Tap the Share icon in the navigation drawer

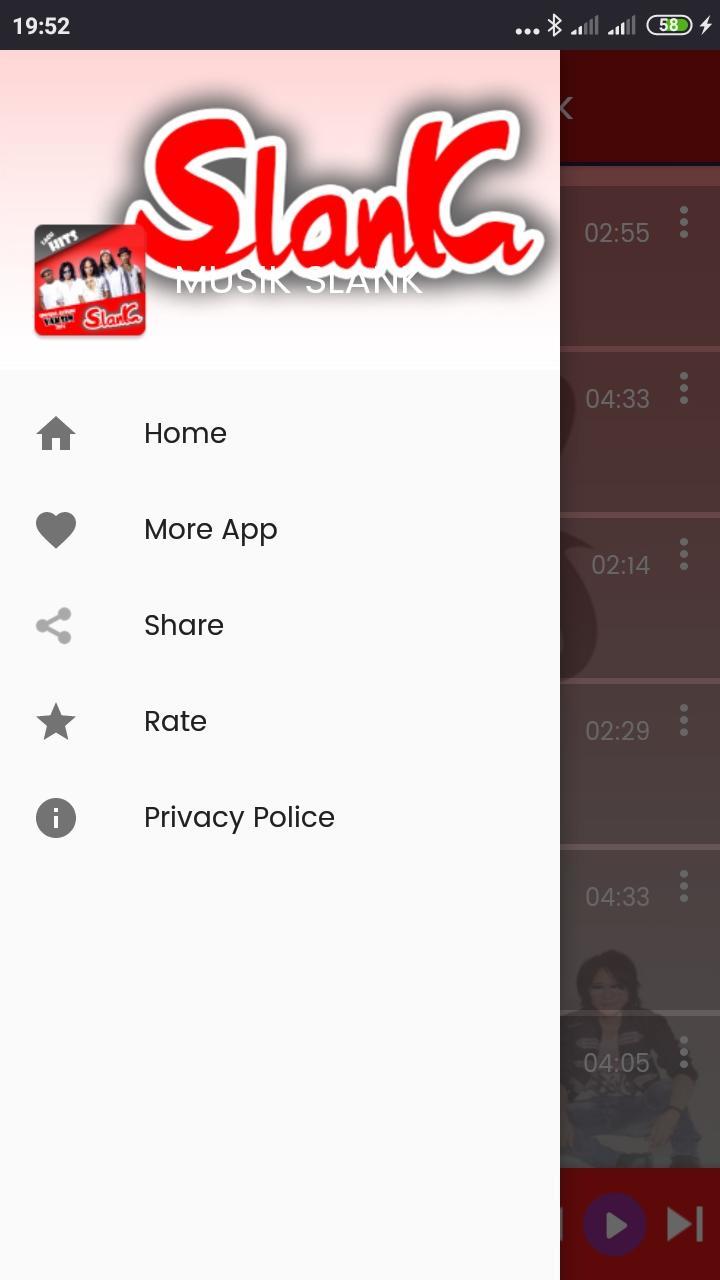coord(55,625)
